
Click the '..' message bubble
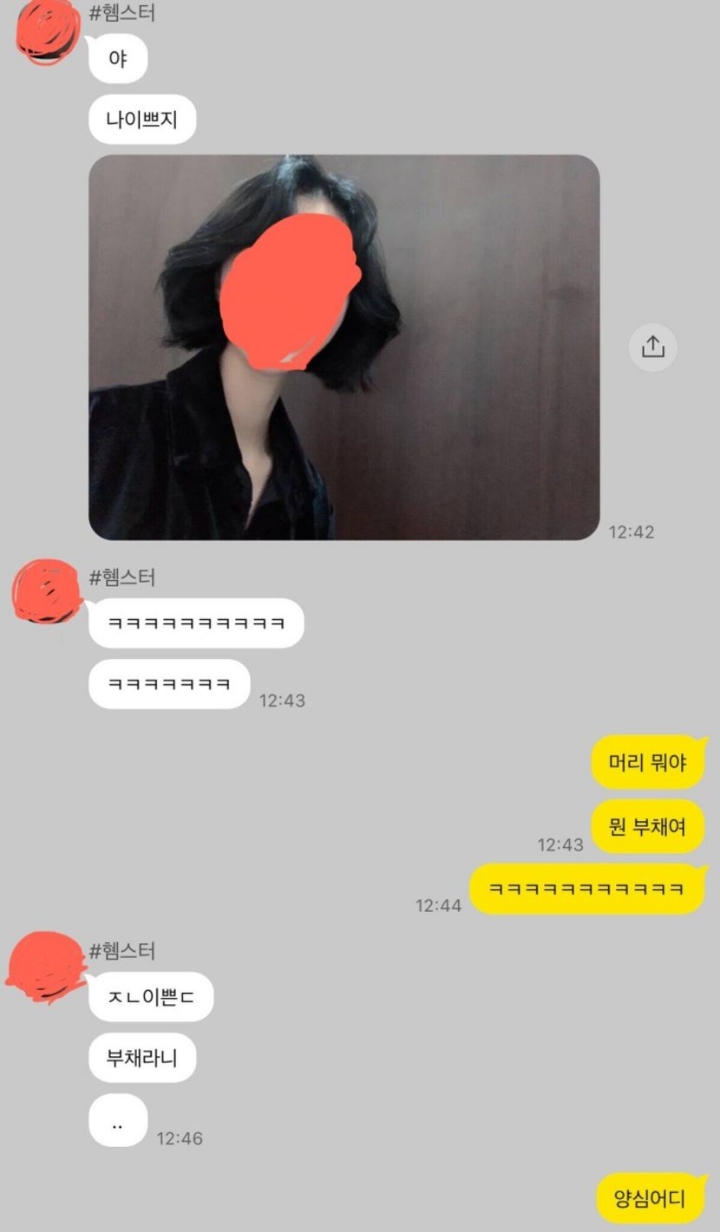(x=118, y=1120)
